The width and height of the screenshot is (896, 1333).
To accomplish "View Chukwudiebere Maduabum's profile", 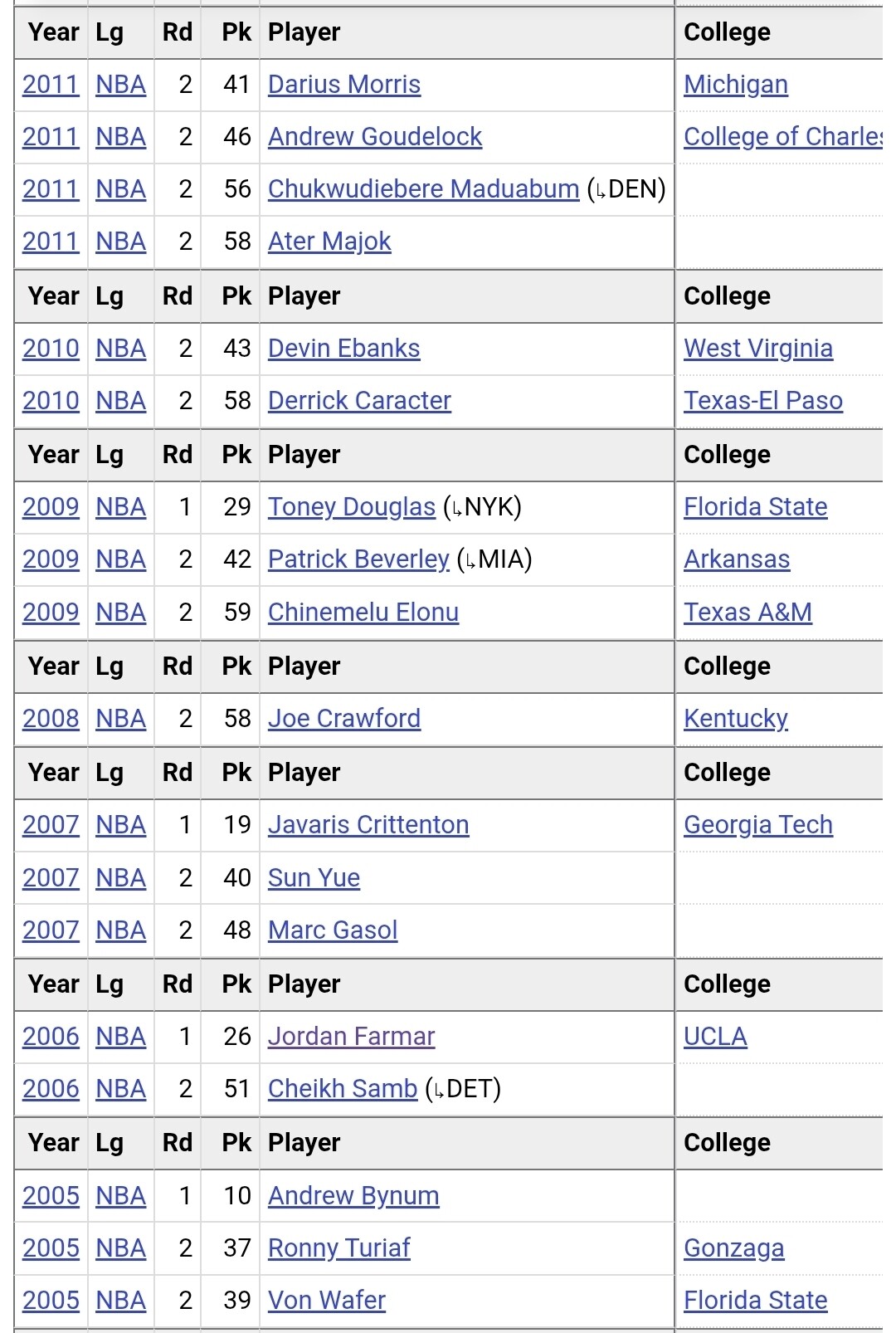I will click(x=423, y=189).
